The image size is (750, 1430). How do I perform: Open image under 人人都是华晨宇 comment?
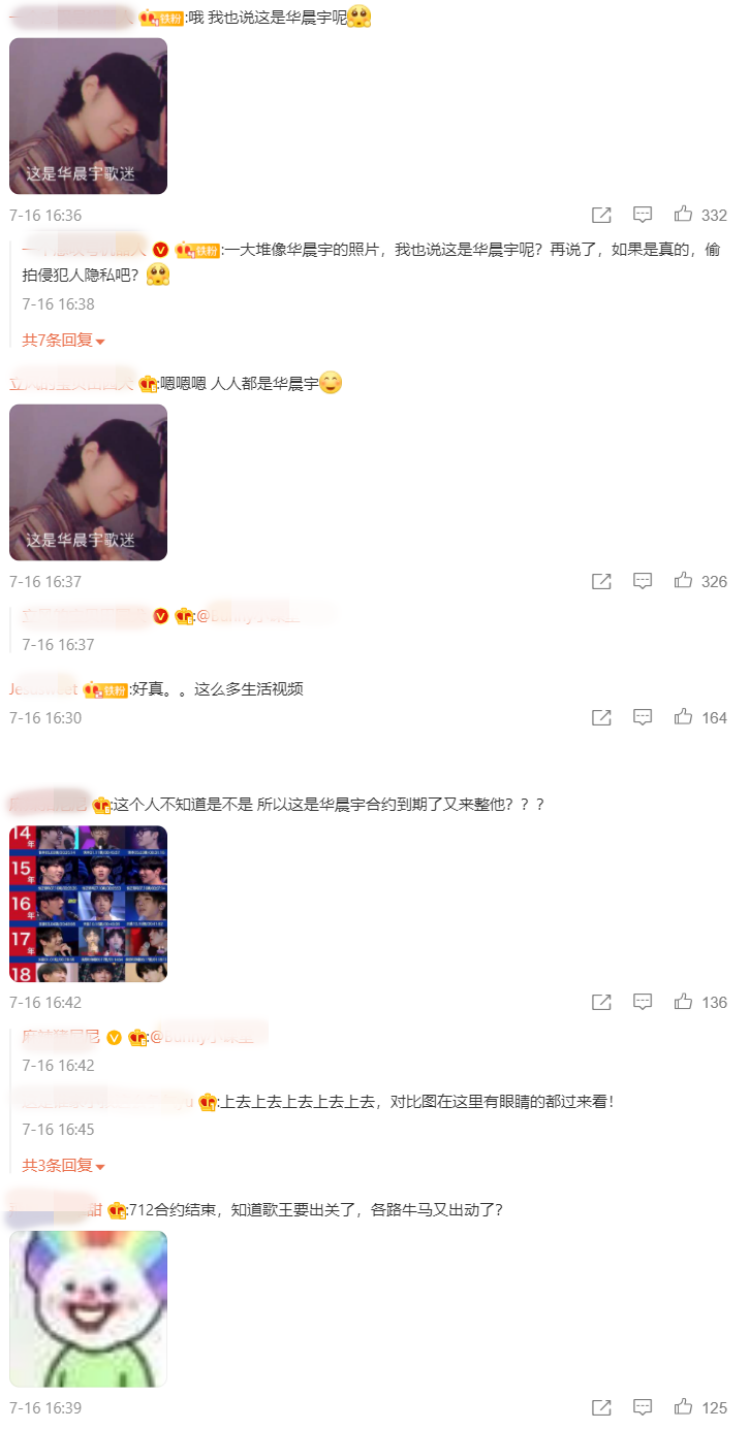pos(88,482)
